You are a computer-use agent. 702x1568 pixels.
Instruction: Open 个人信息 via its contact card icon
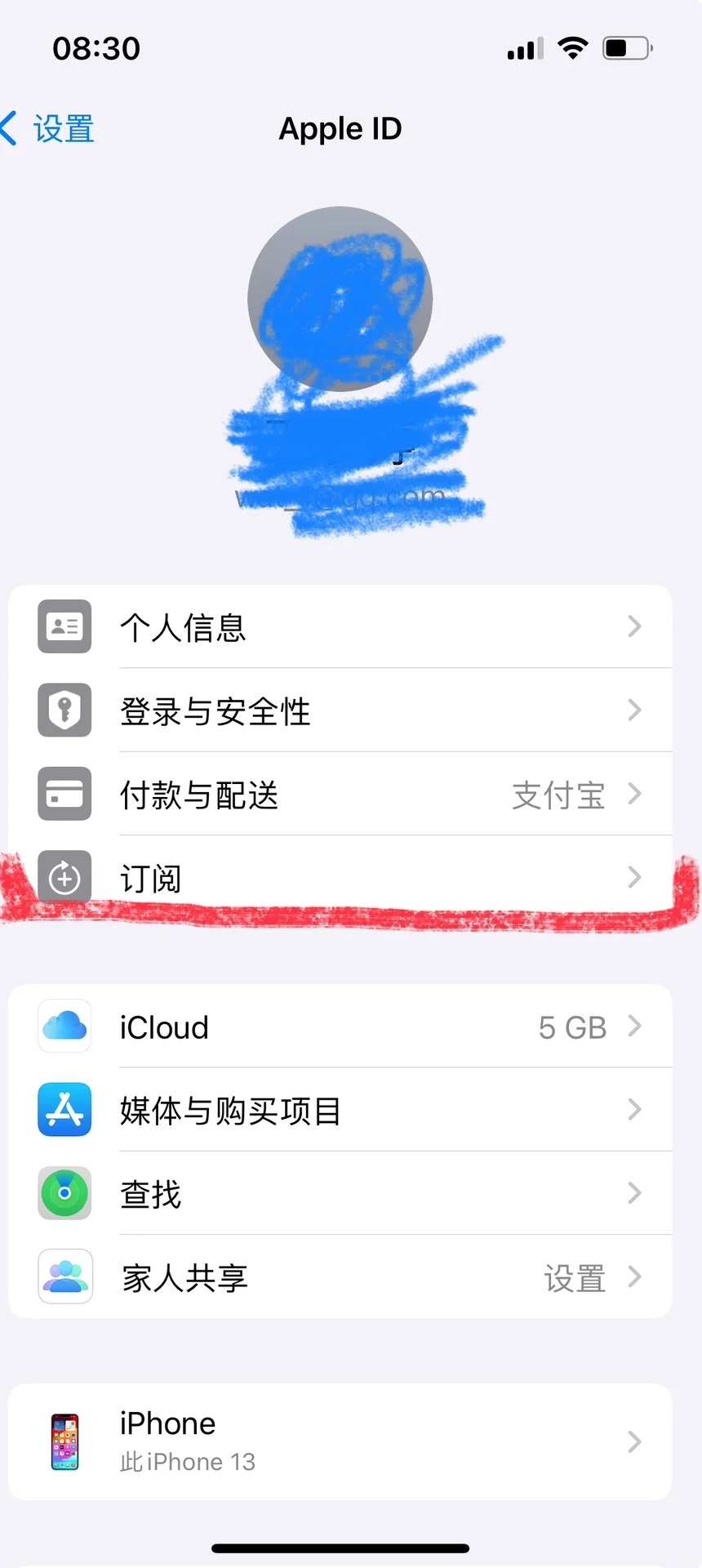click(x=64, y=626)
